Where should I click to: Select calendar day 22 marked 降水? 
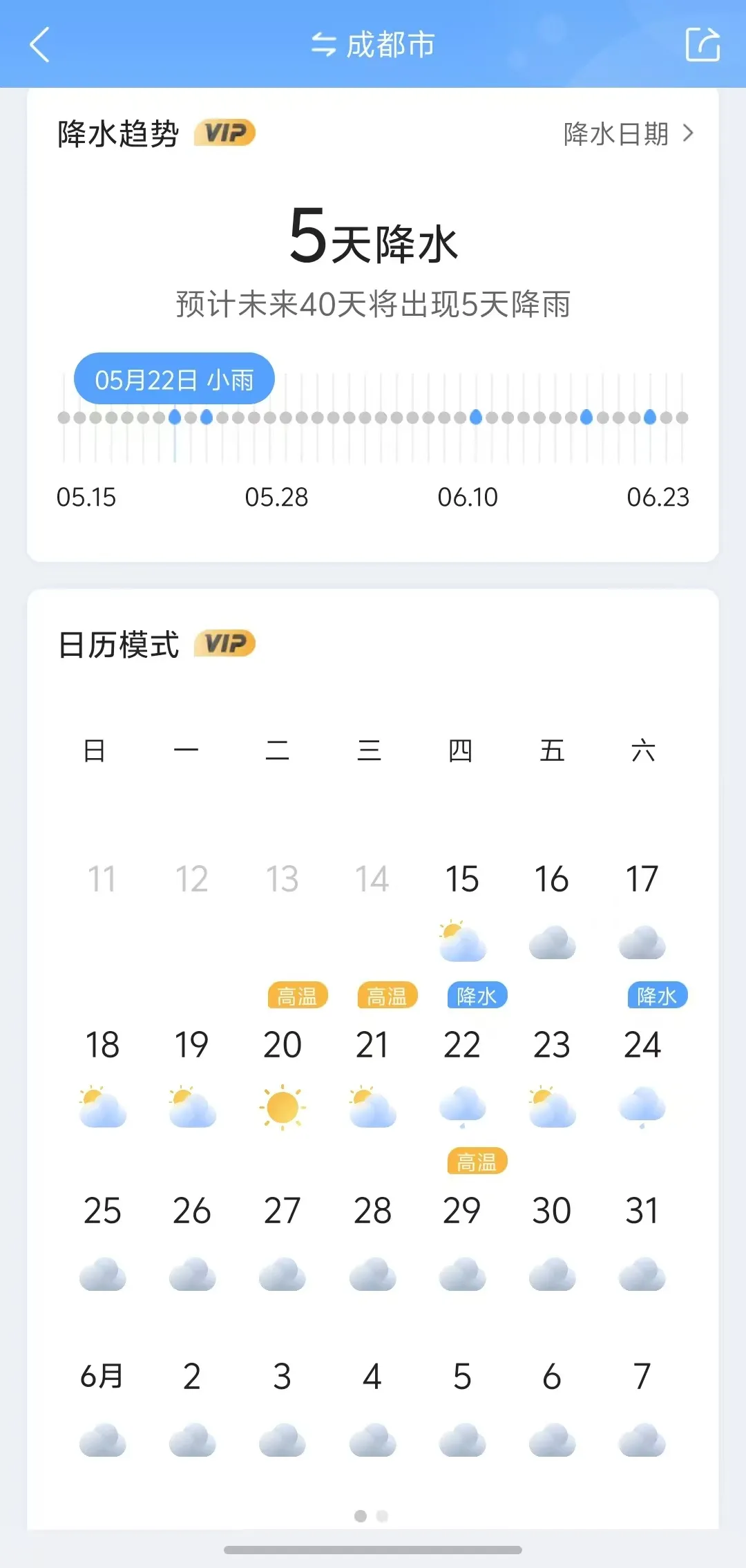(x=462, y=1045)
